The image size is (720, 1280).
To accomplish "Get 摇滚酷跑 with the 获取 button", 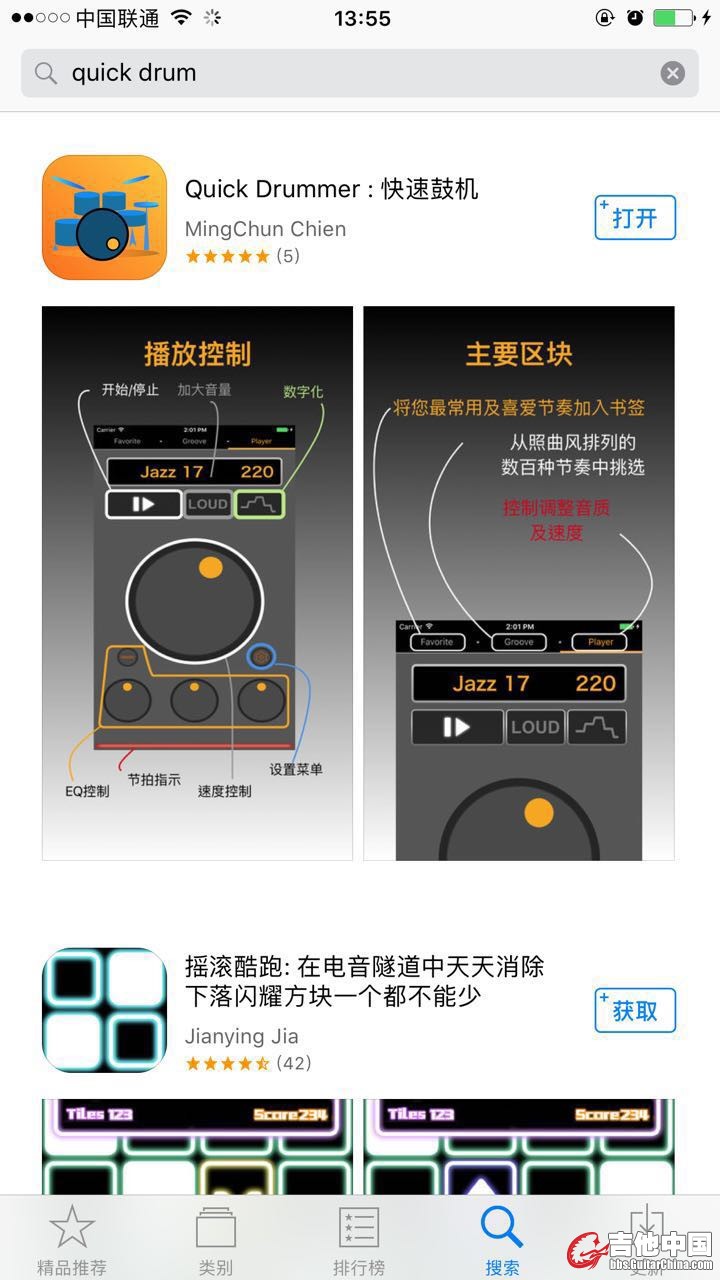I will 635,1010.
